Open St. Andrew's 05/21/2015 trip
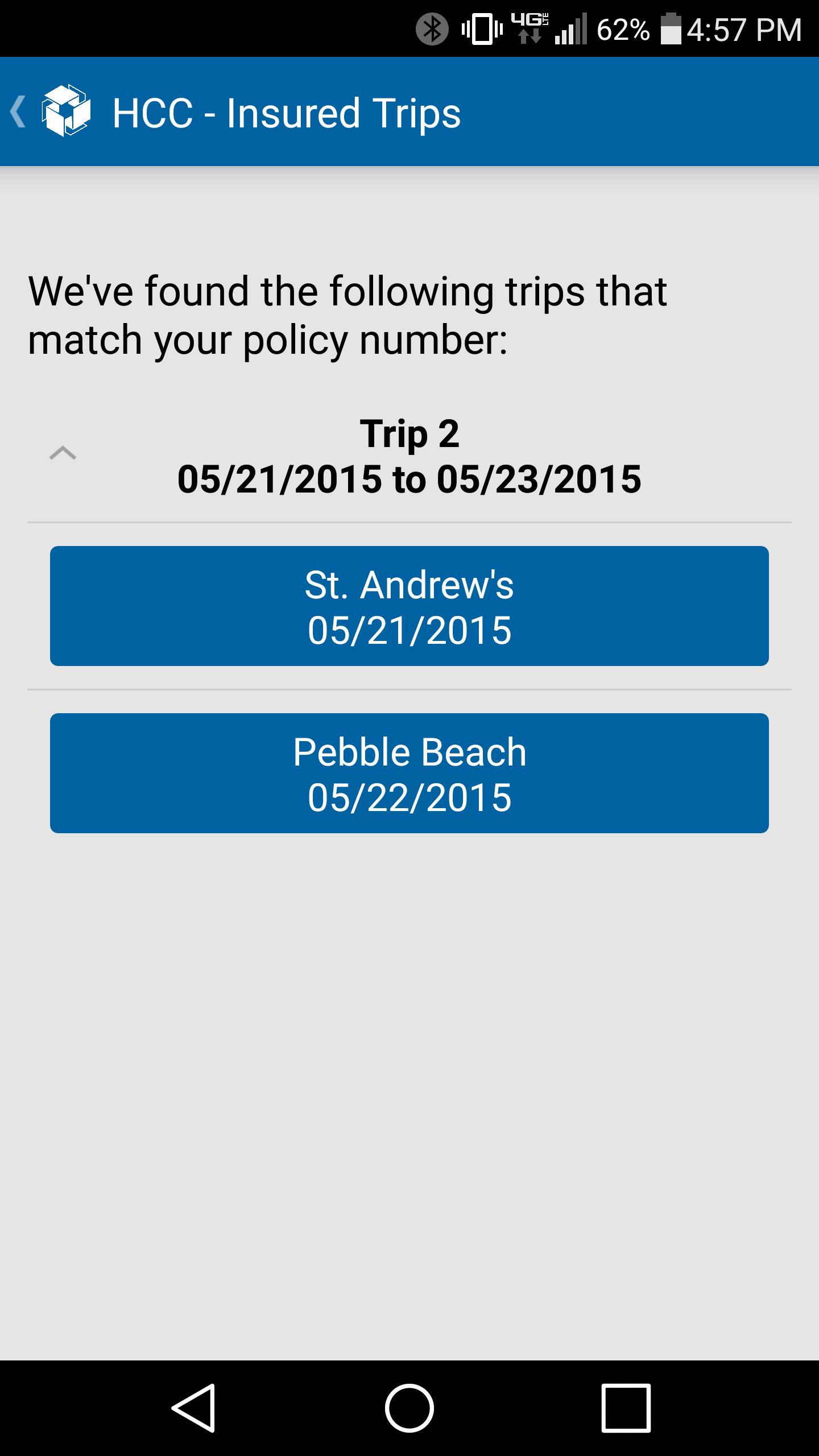The width and height of the screenshot is (819, 1456). [409, 606]
